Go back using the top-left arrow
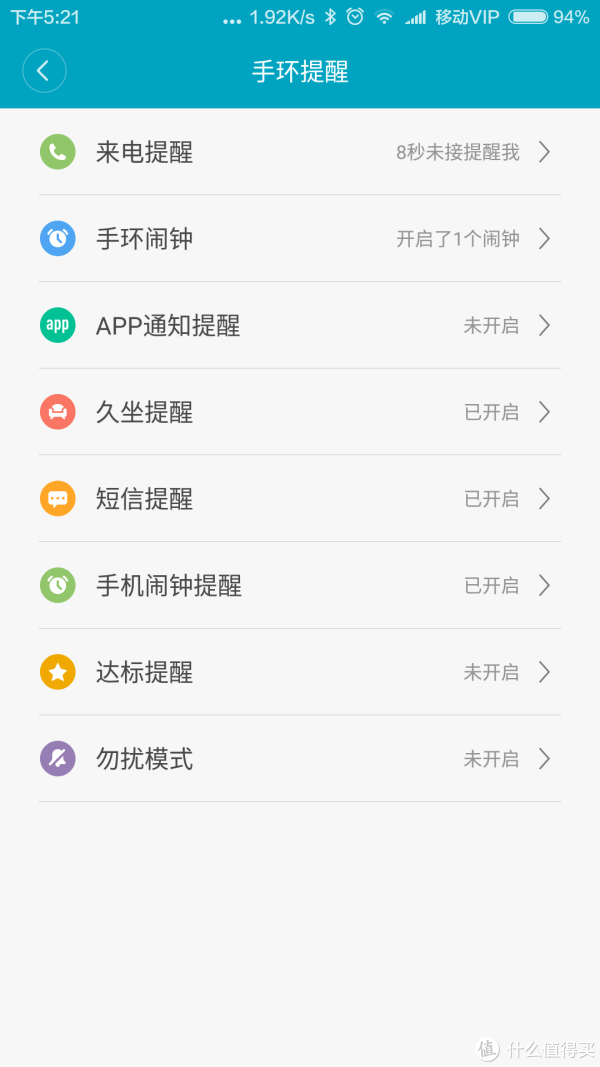The image size is (600, 1067). [x=44, y=71]
